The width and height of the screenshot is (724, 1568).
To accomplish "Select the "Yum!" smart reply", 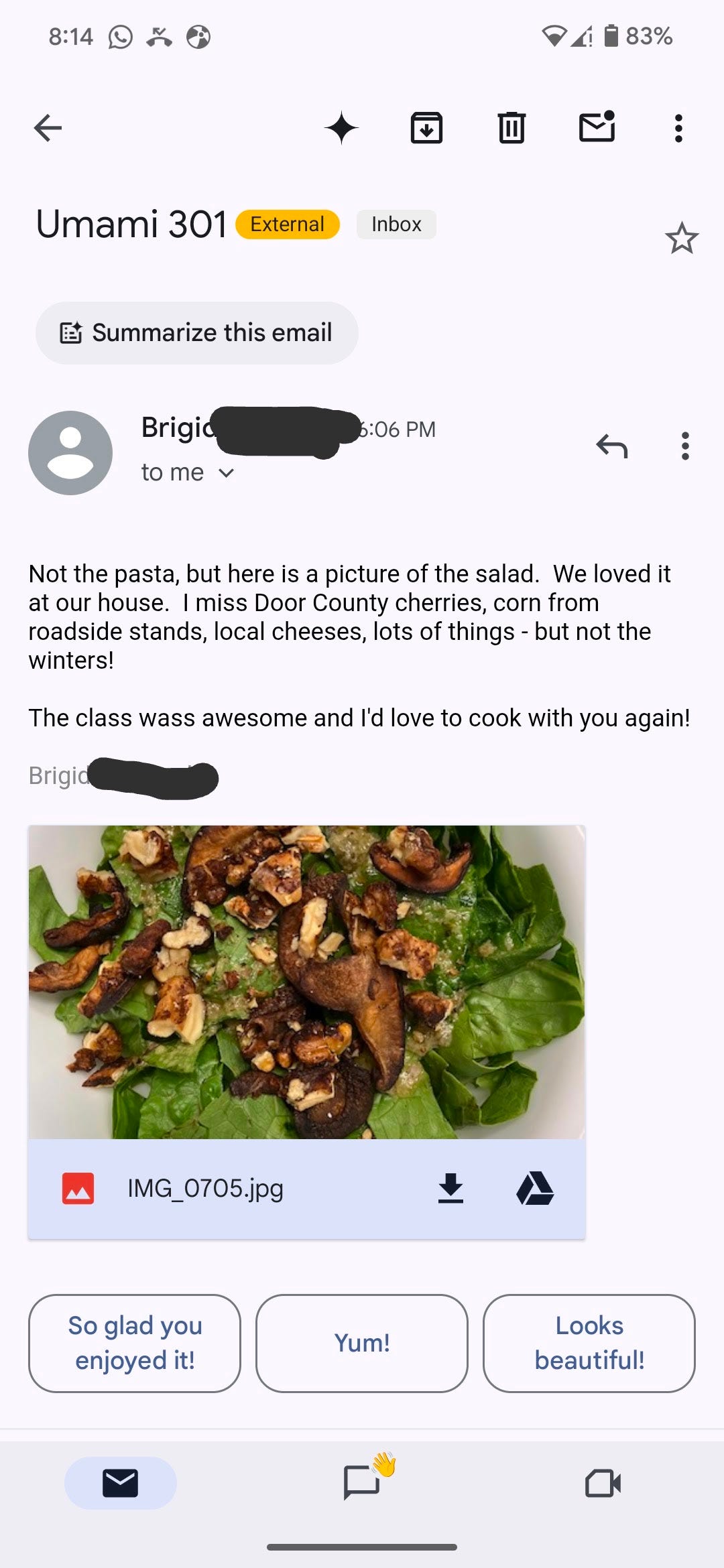I will (x=362, y=1343).
